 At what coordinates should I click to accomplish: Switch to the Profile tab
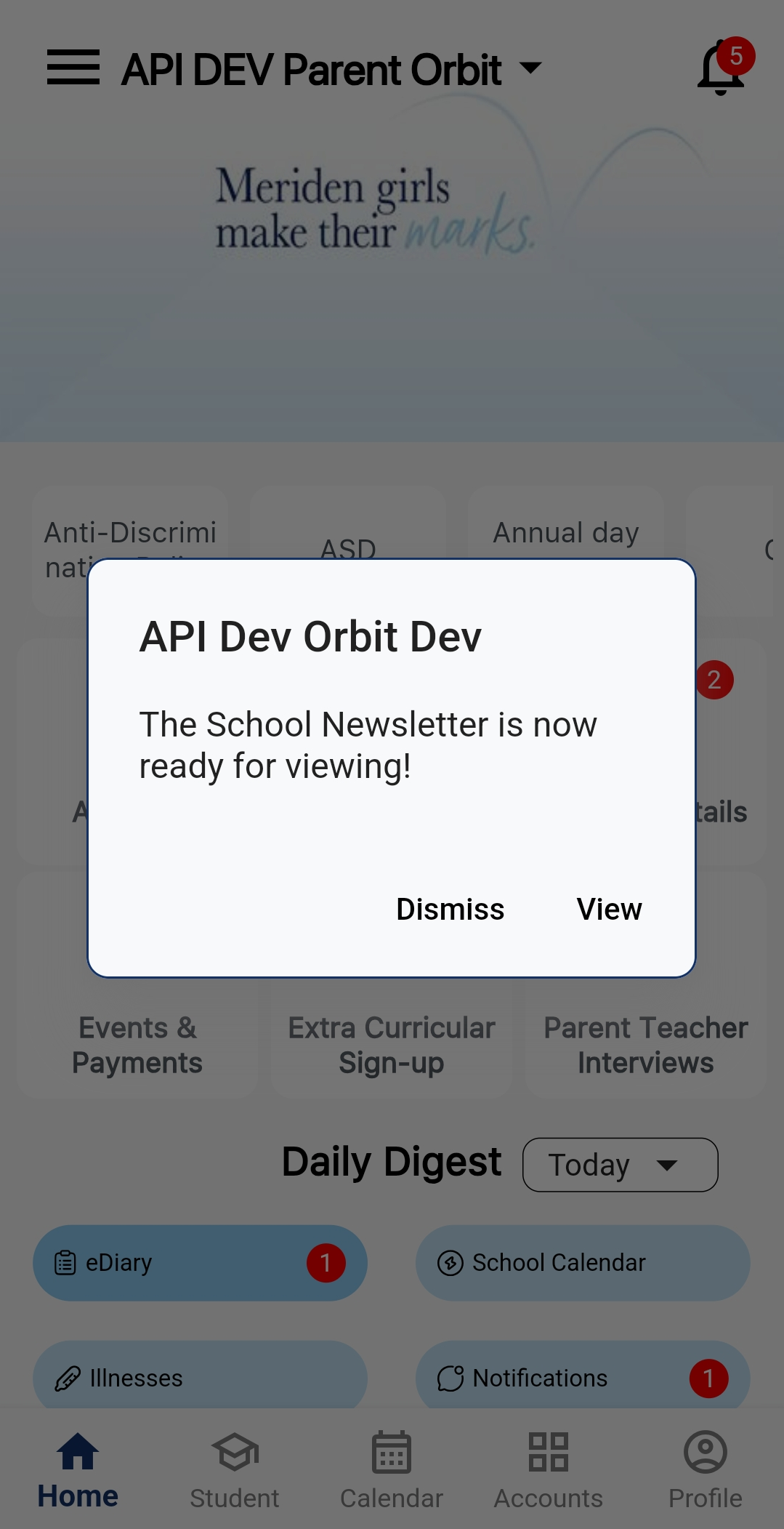pos(705,1469)
